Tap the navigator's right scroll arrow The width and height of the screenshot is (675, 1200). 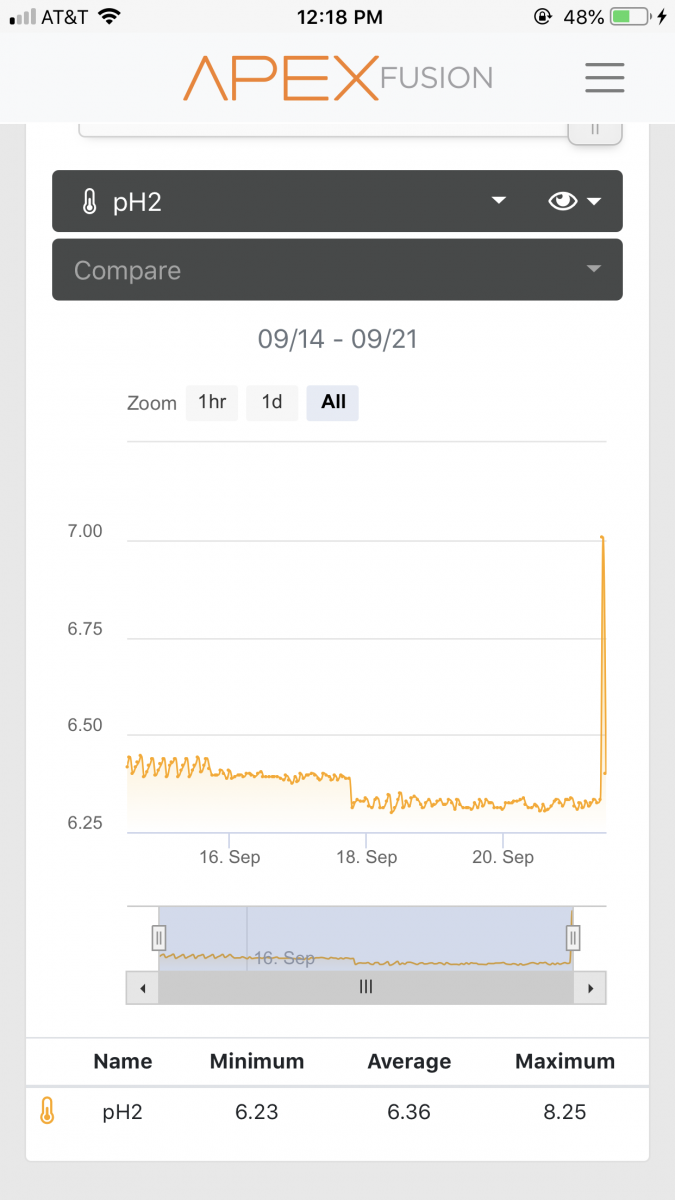590,988
